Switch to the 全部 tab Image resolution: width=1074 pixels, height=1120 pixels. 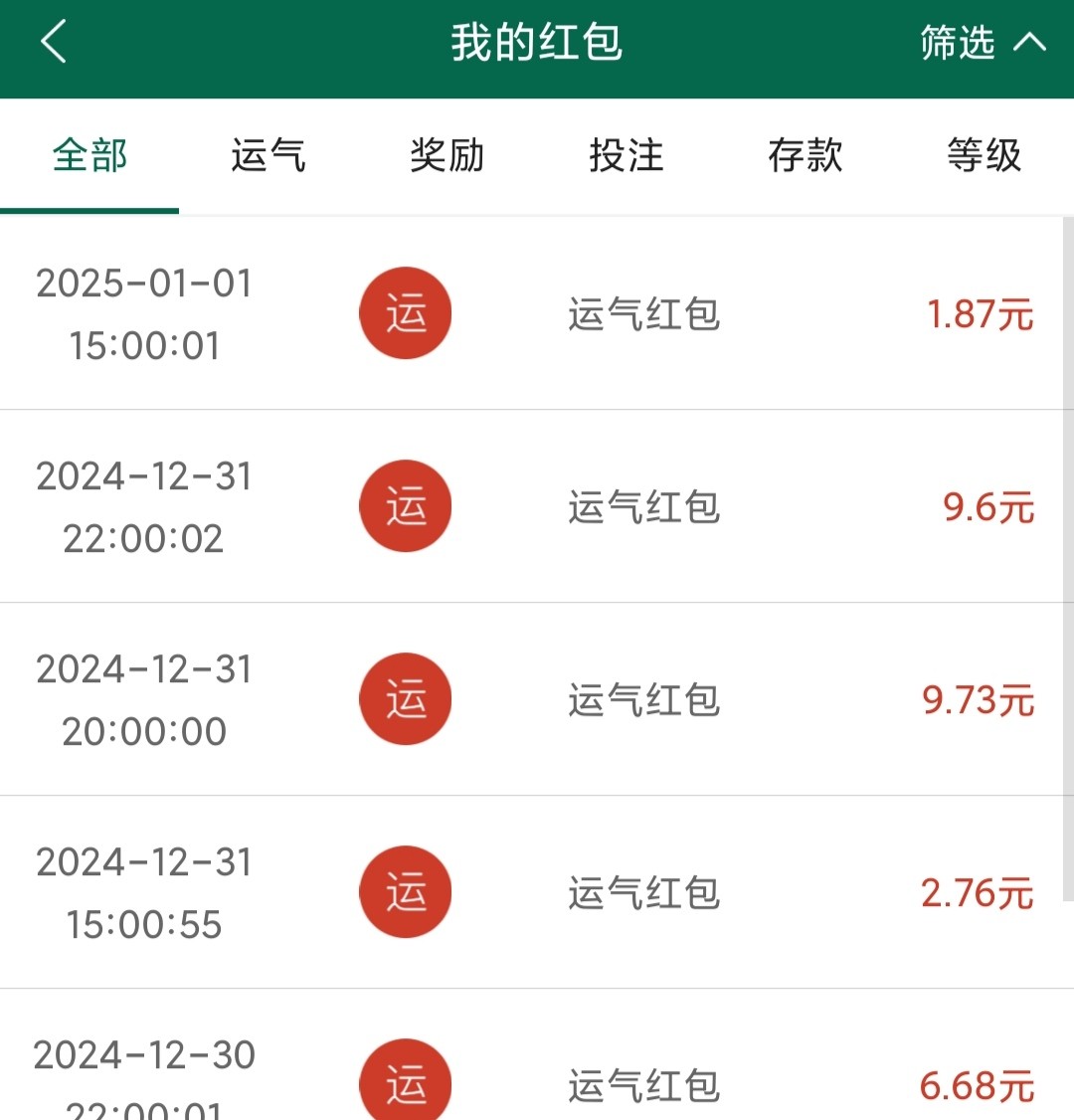coord(89,156)
